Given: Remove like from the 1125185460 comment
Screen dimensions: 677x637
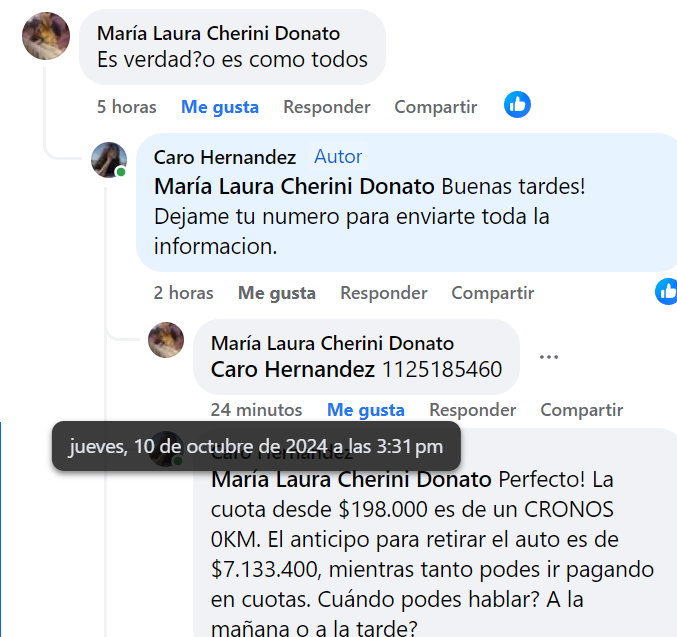Looking at the screenshot, I should click(x=365, y=410).
